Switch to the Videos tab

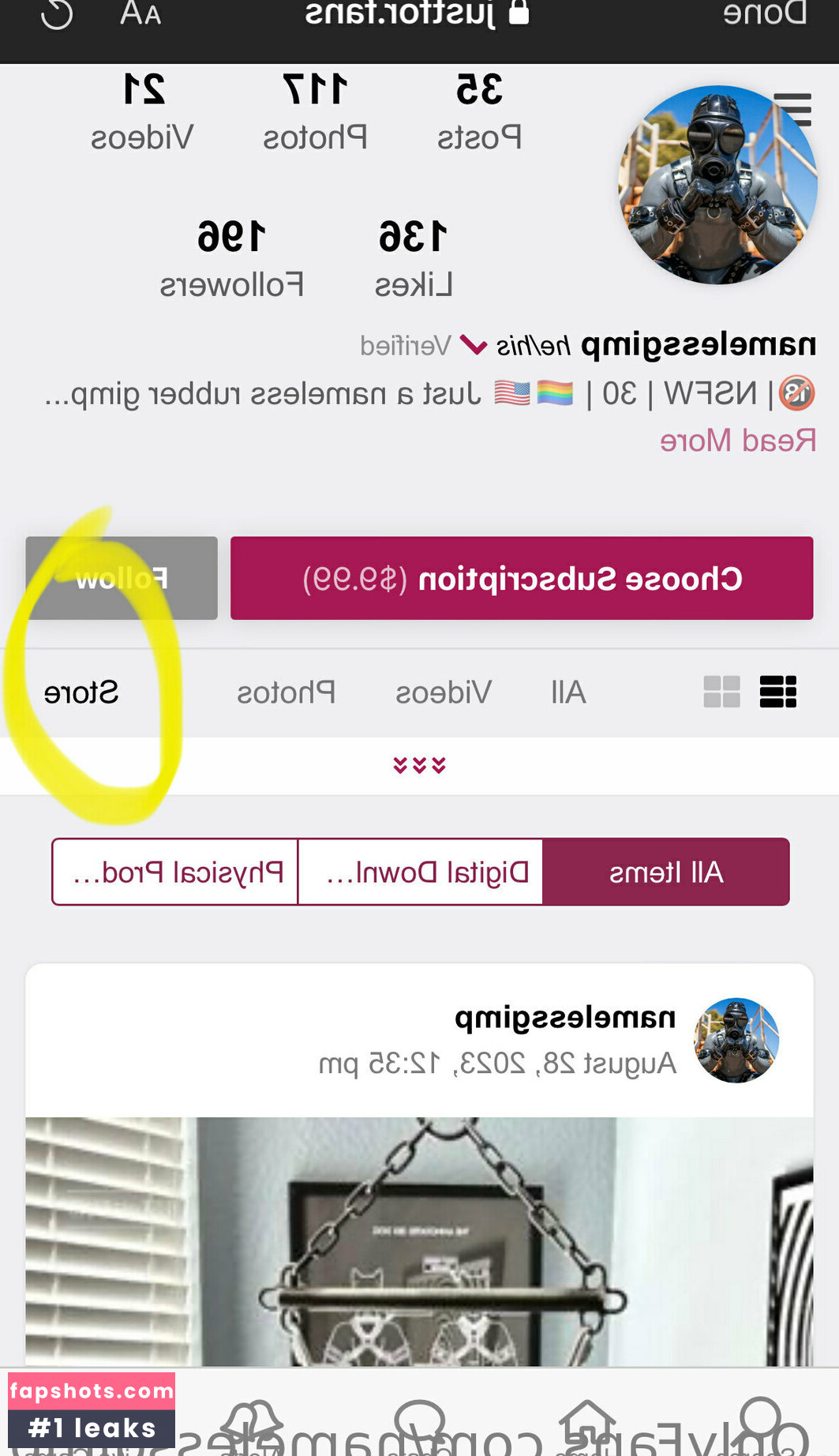click(443, 692)
